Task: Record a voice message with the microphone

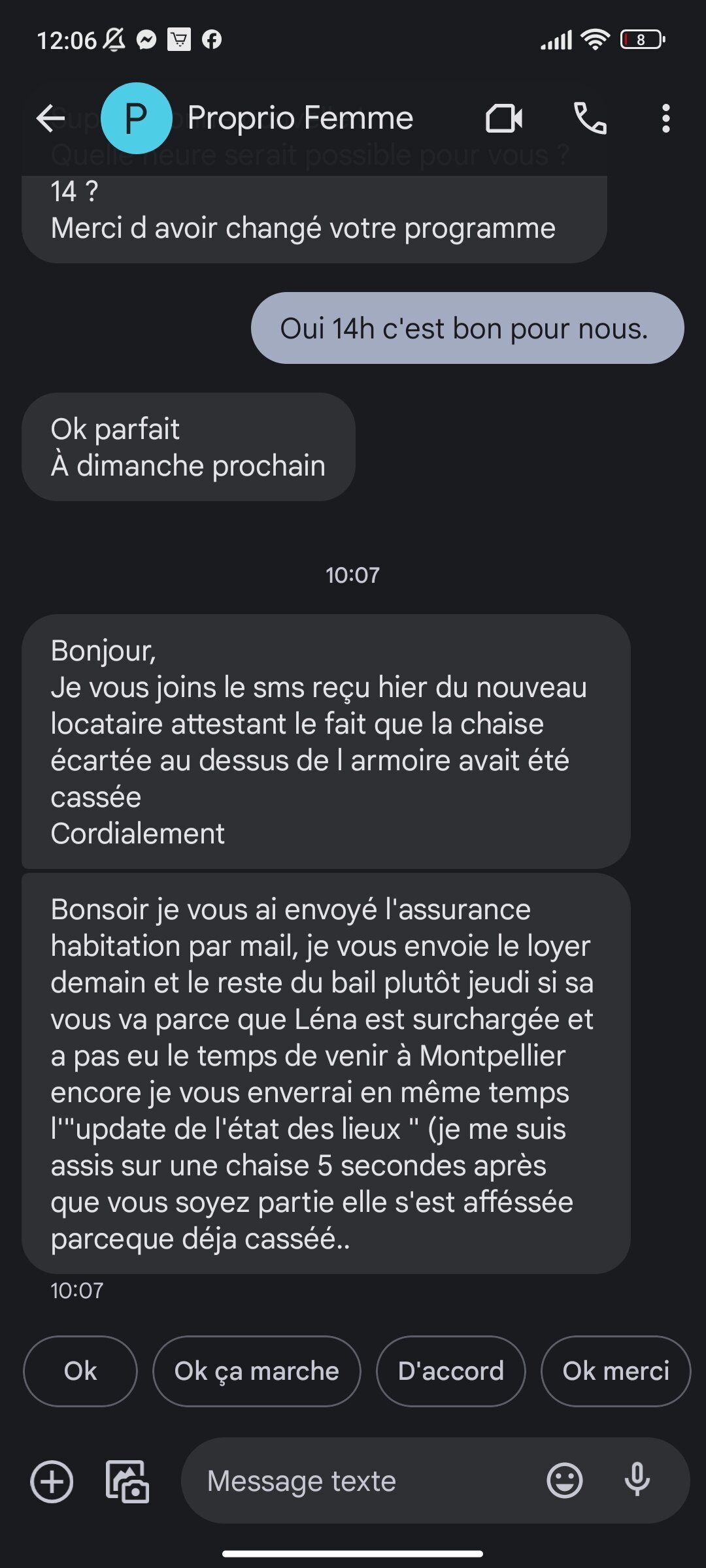Action: tap(637, 1480)
